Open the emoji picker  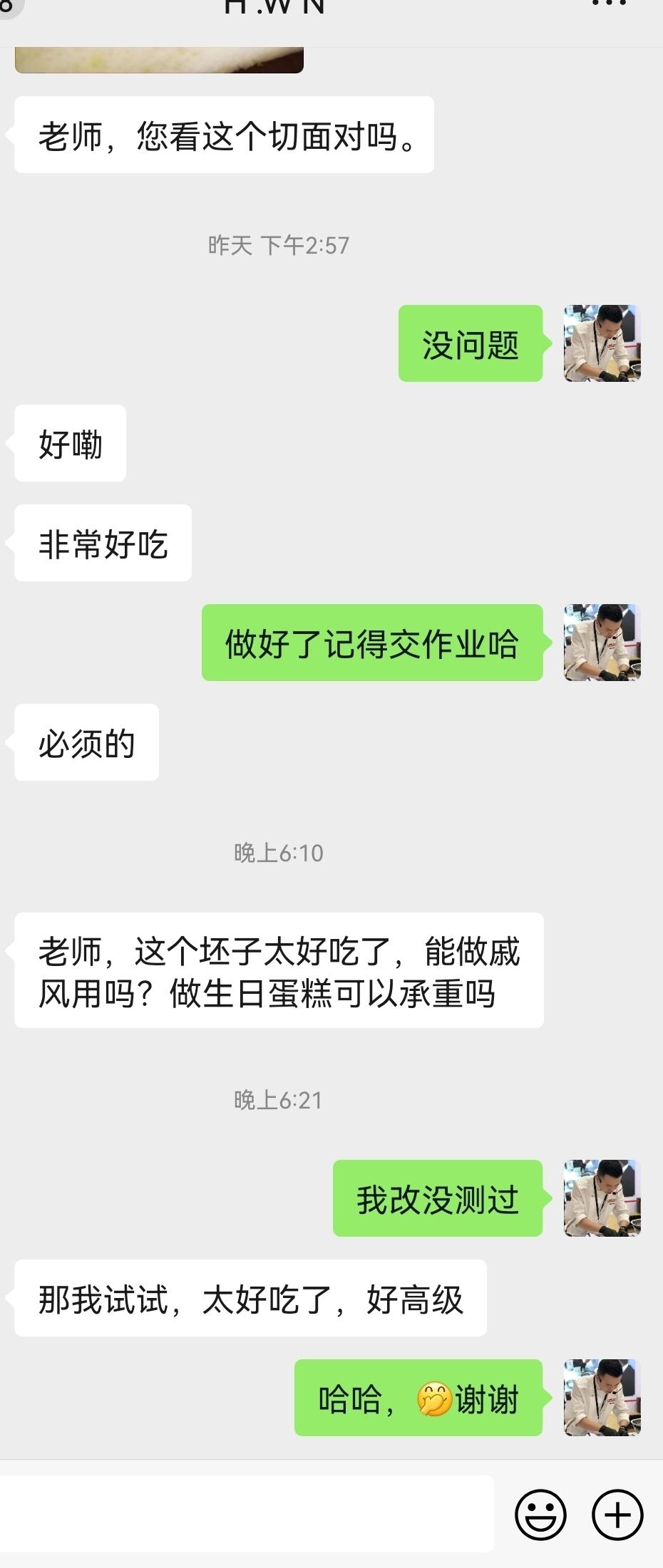[x=540, y=1514]
